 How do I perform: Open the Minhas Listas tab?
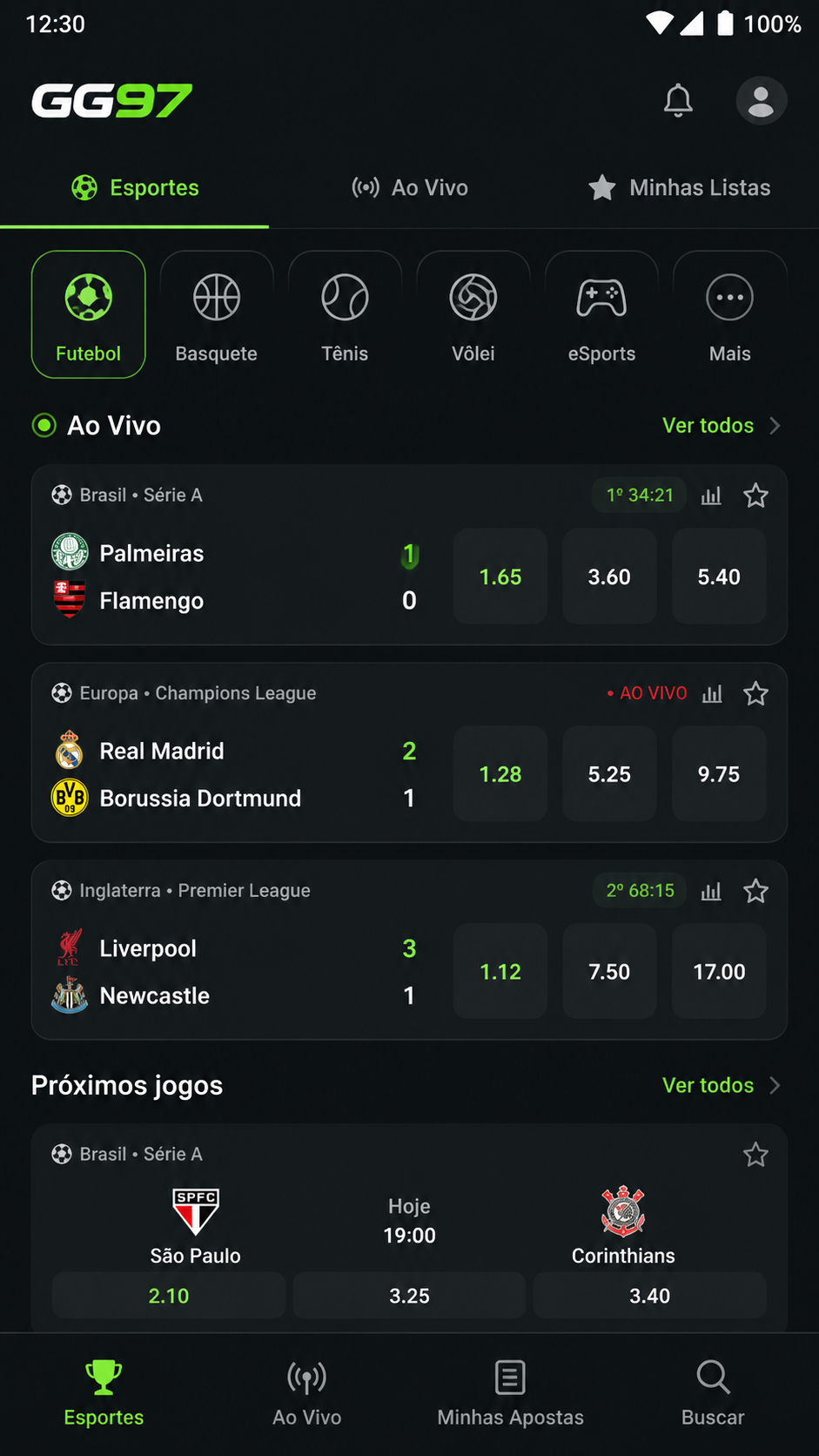(x=679, y=187)
